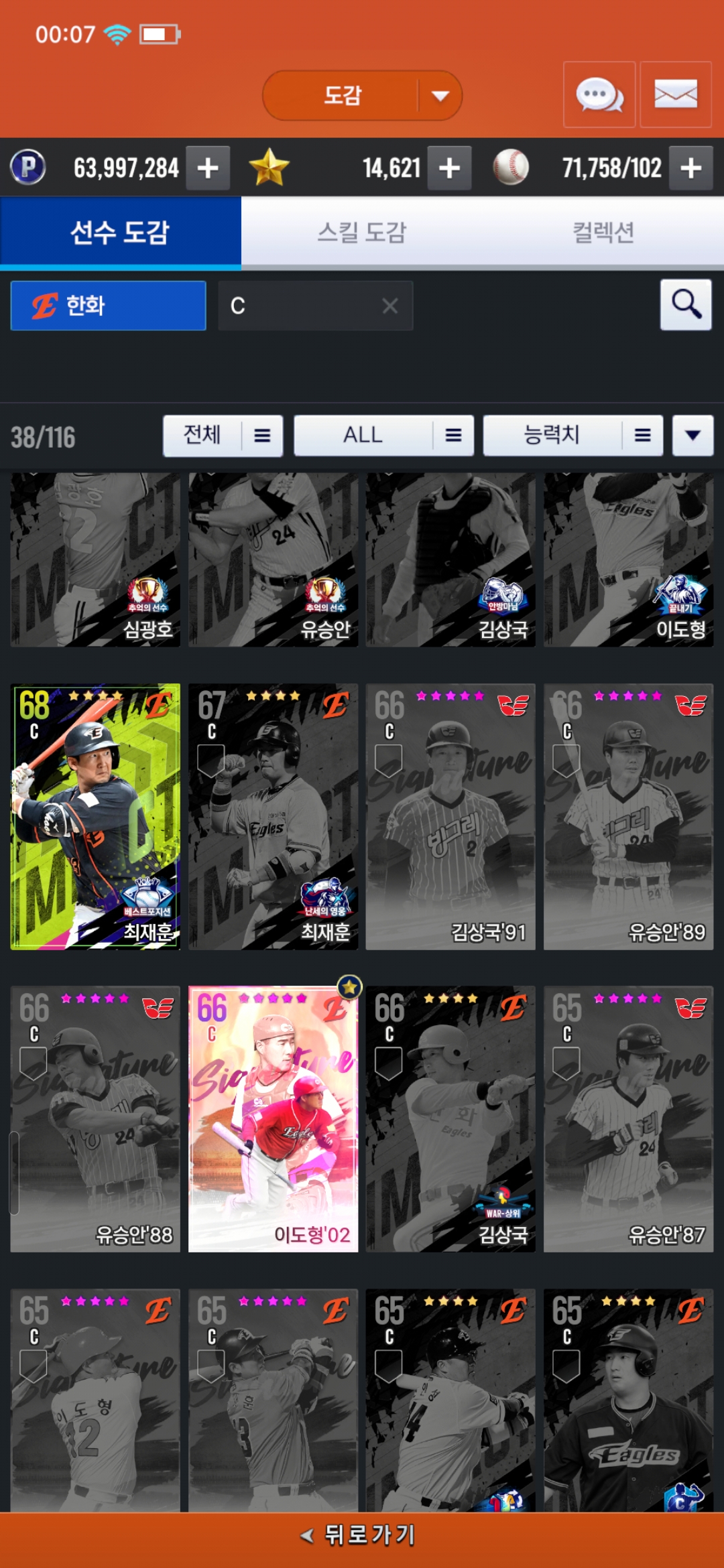Open the 능력치 sort dropdown
This screenshot has height=1568, width=724.
click(x=572, y=436)
